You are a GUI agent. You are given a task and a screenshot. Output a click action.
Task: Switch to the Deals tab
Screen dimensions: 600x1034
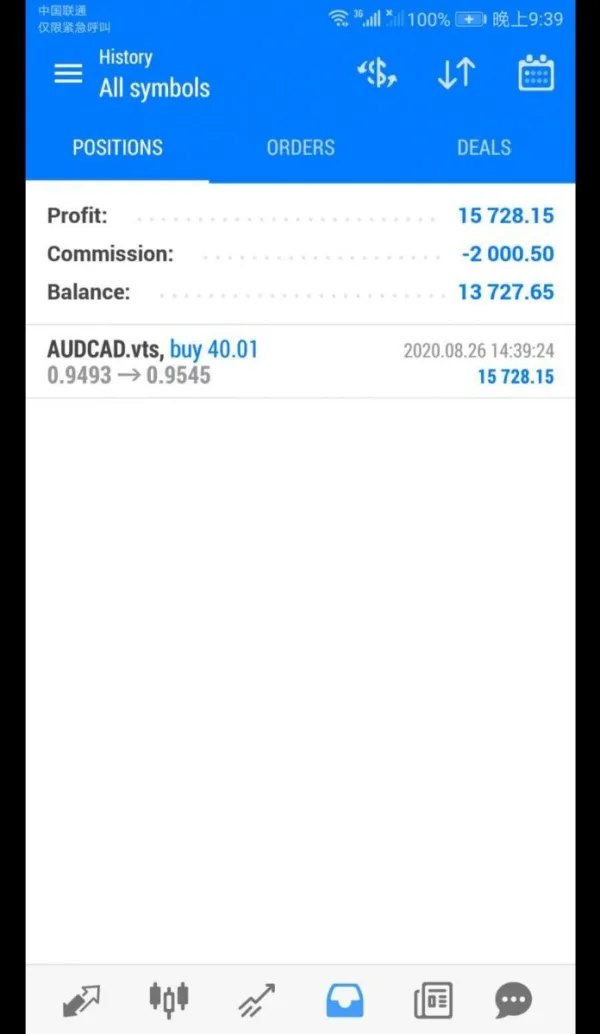click(483, 148)
